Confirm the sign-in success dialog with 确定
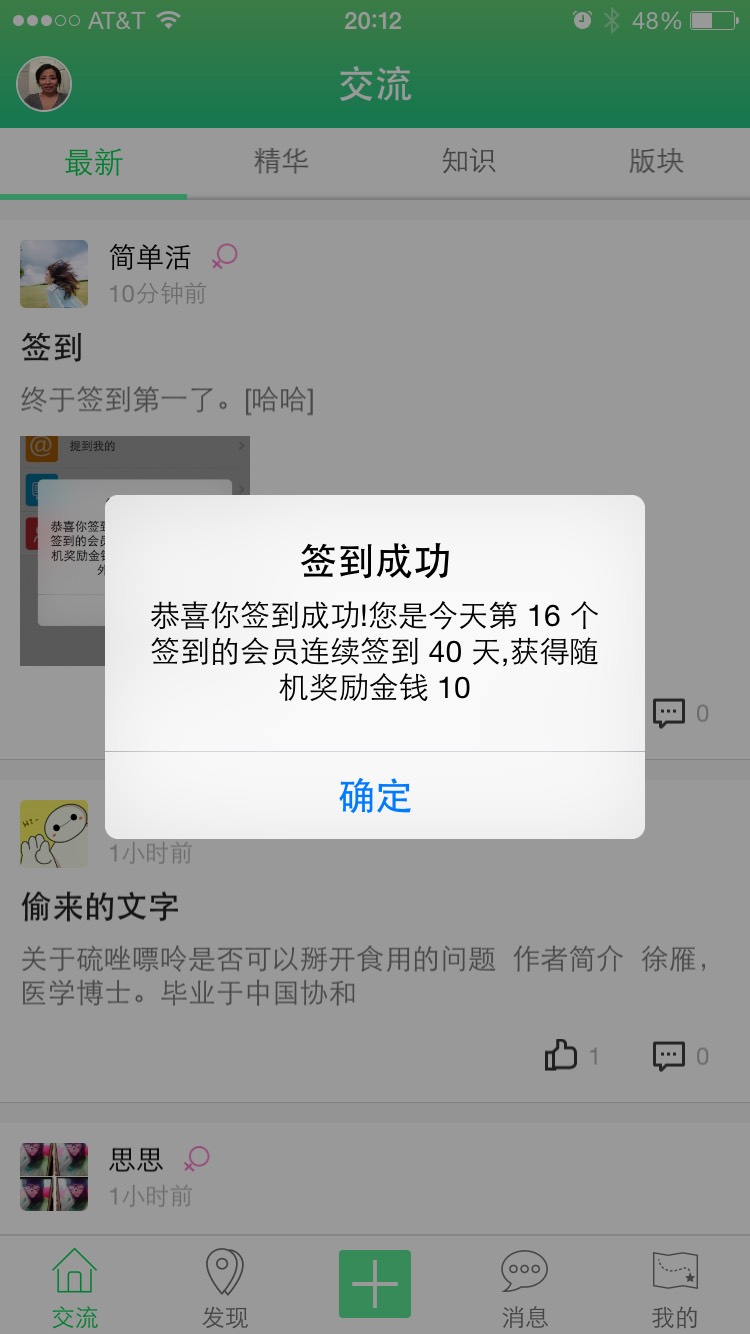Image resolution: width=750 pixels, height=1334 pixels. 375,796
